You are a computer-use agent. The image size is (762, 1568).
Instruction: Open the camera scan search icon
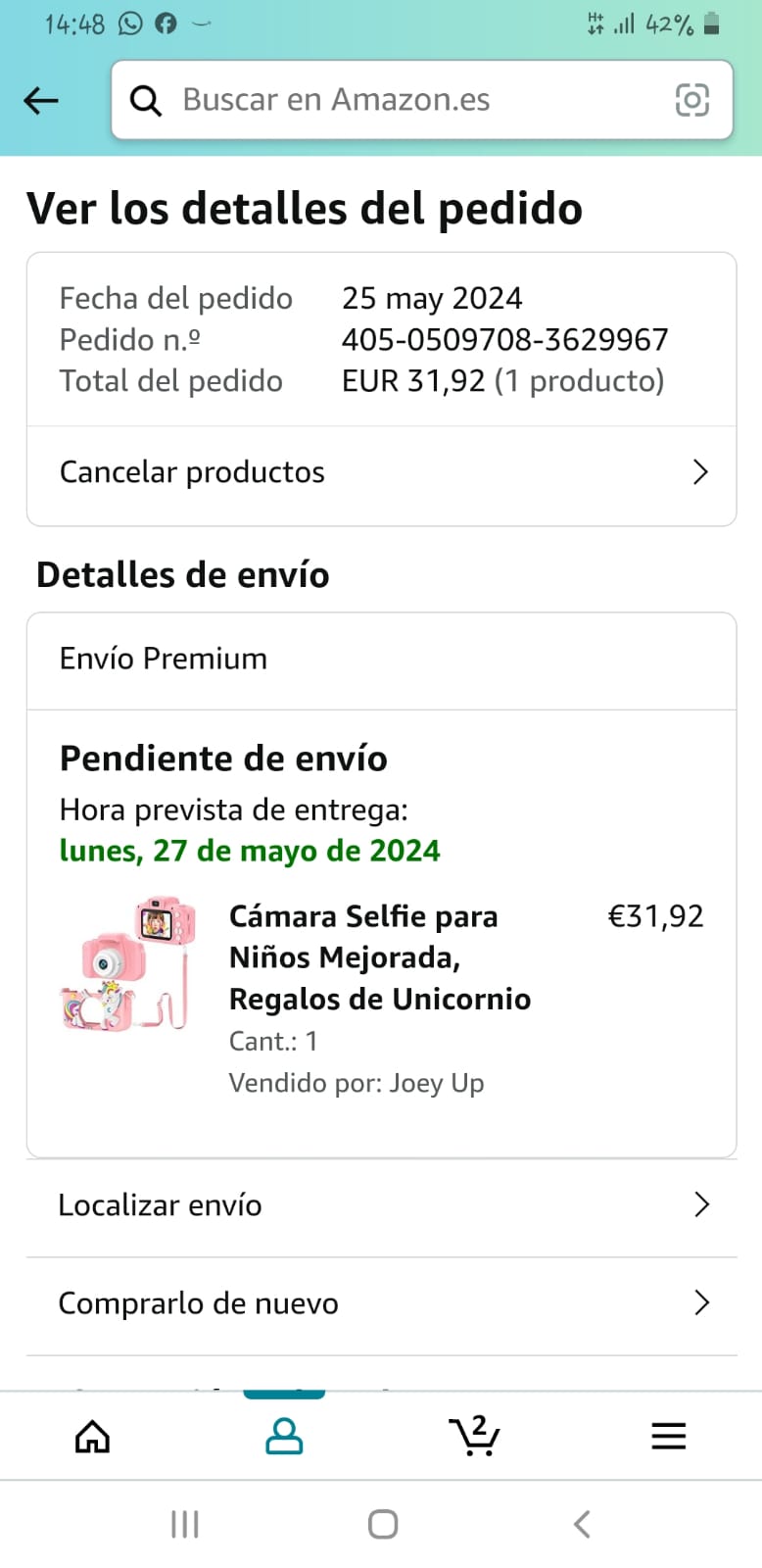[x=691, y=100]
